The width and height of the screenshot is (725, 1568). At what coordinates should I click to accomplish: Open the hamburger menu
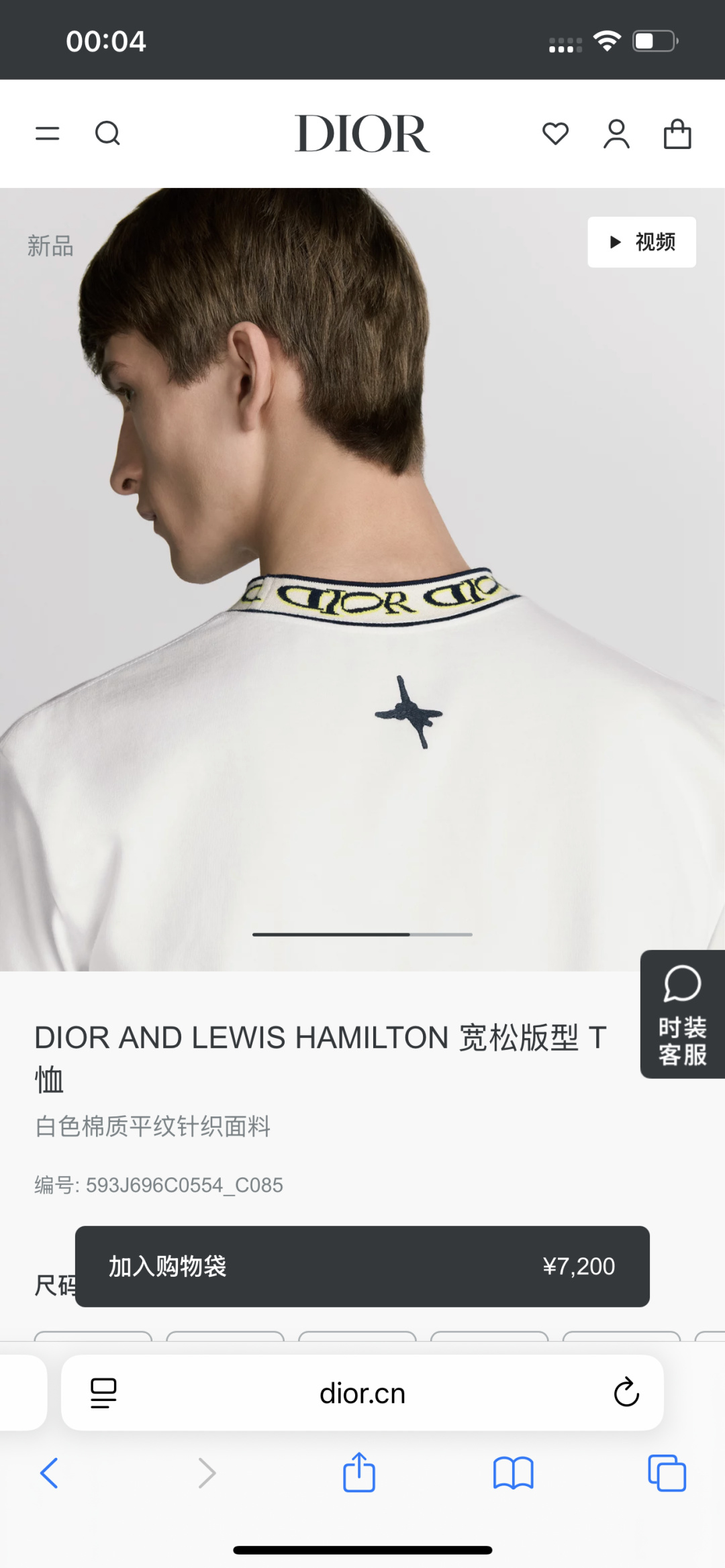tap(48, 134)
